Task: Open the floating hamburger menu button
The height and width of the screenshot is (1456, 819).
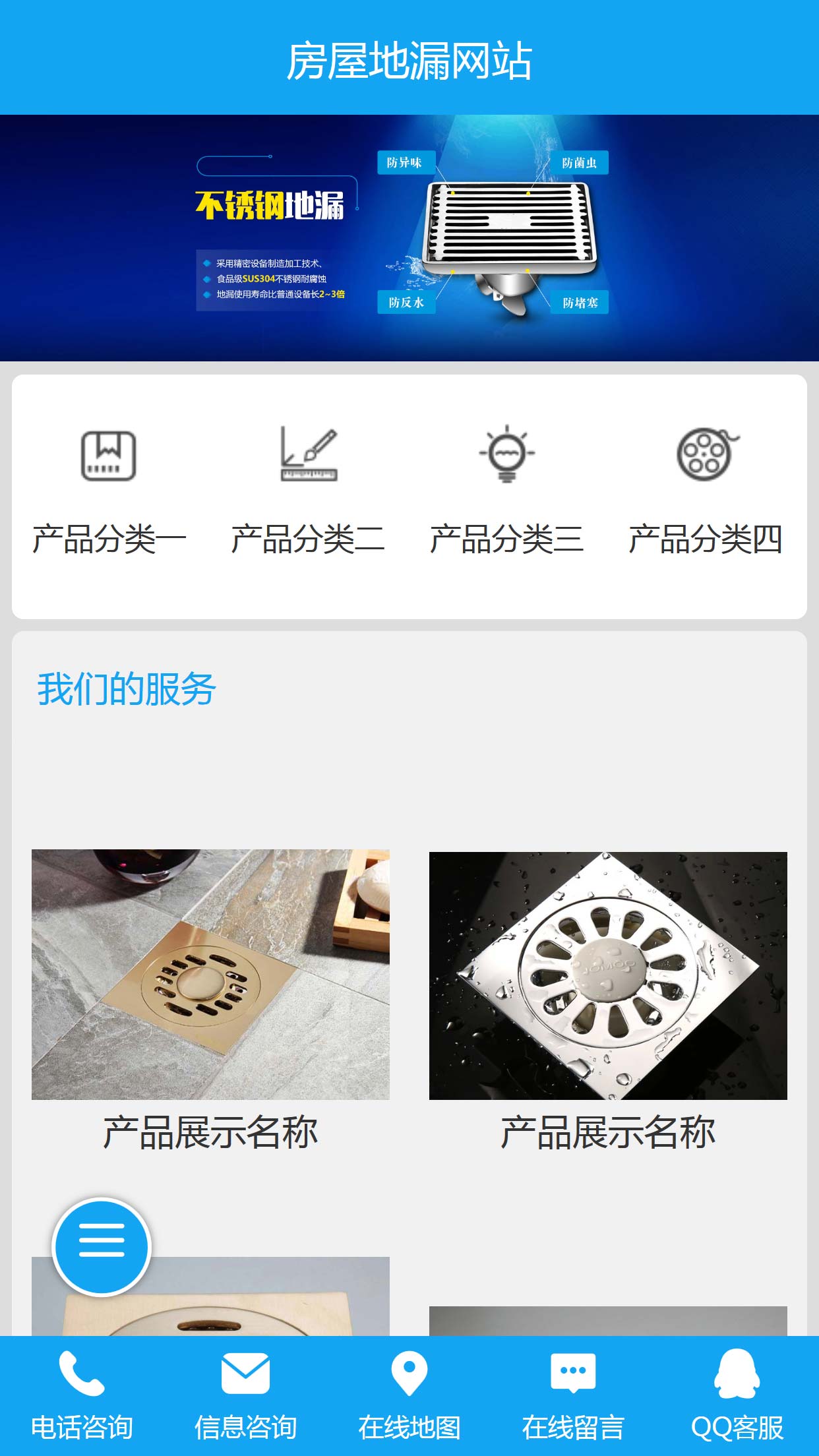Action: coord(102,1246)
